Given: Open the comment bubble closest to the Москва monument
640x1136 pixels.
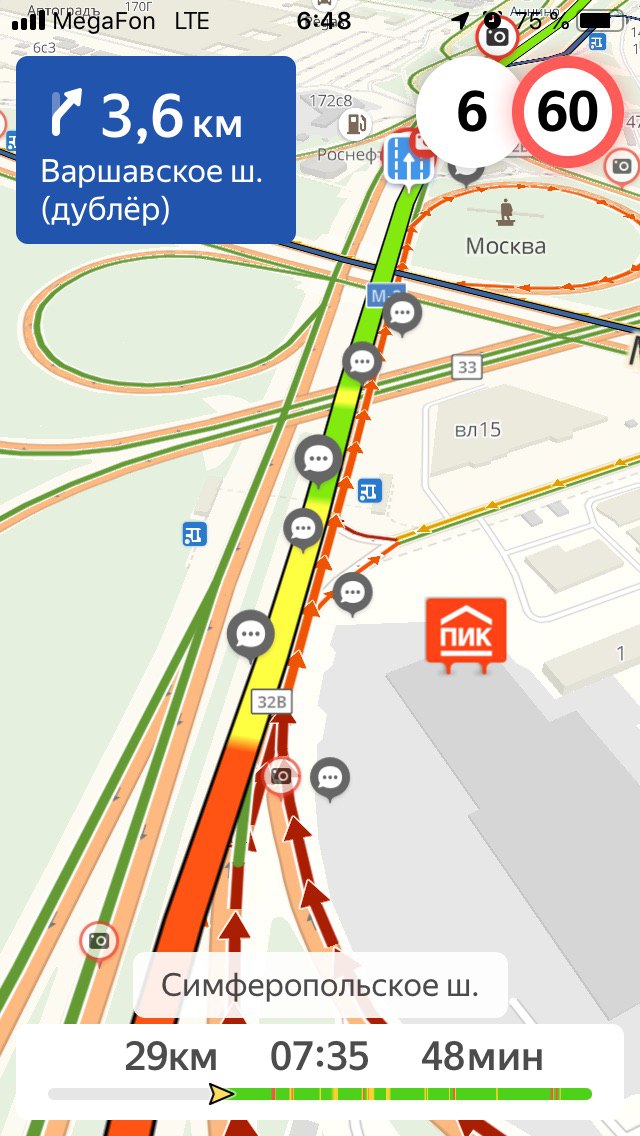Looking at the screenshot, I should pyautogui.click(x=402, y=315).
